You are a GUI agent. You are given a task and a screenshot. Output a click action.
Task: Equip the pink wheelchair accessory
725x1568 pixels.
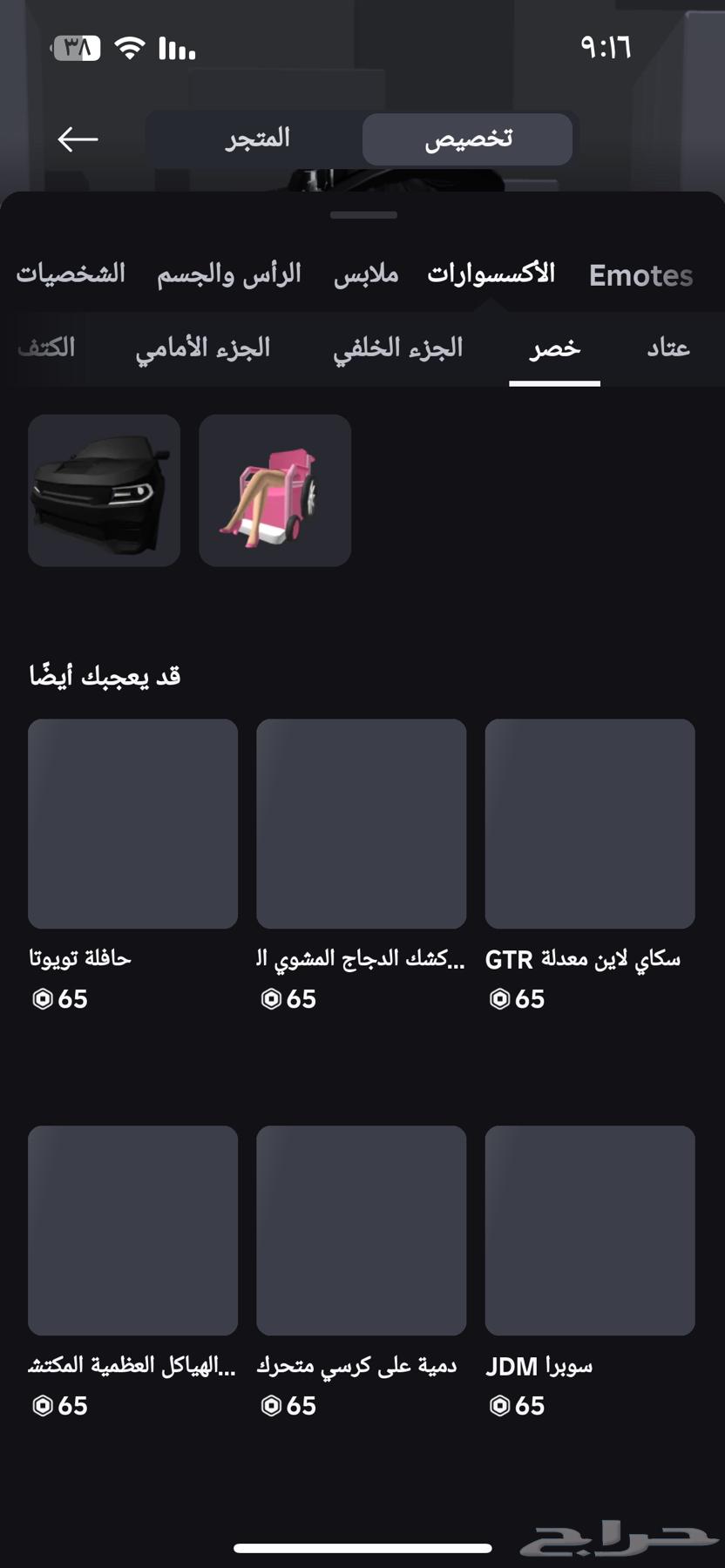click(x=274, y=490)
